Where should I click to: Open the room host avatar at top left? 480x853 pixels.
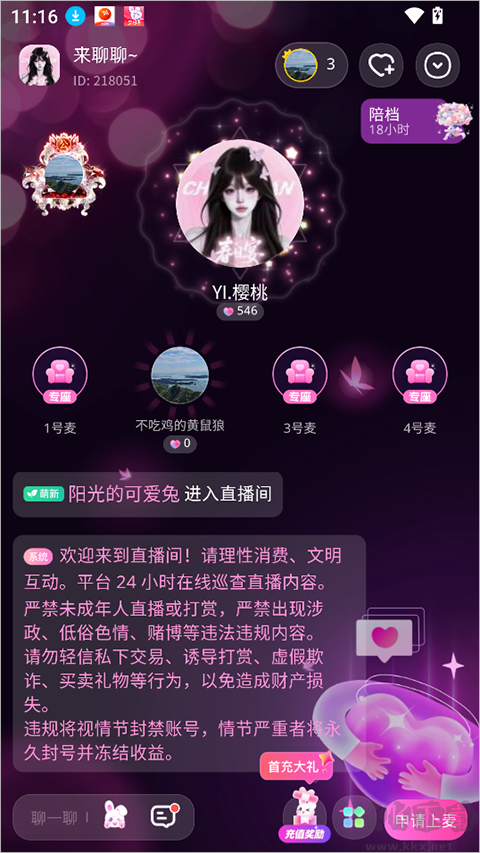point(40,65)
